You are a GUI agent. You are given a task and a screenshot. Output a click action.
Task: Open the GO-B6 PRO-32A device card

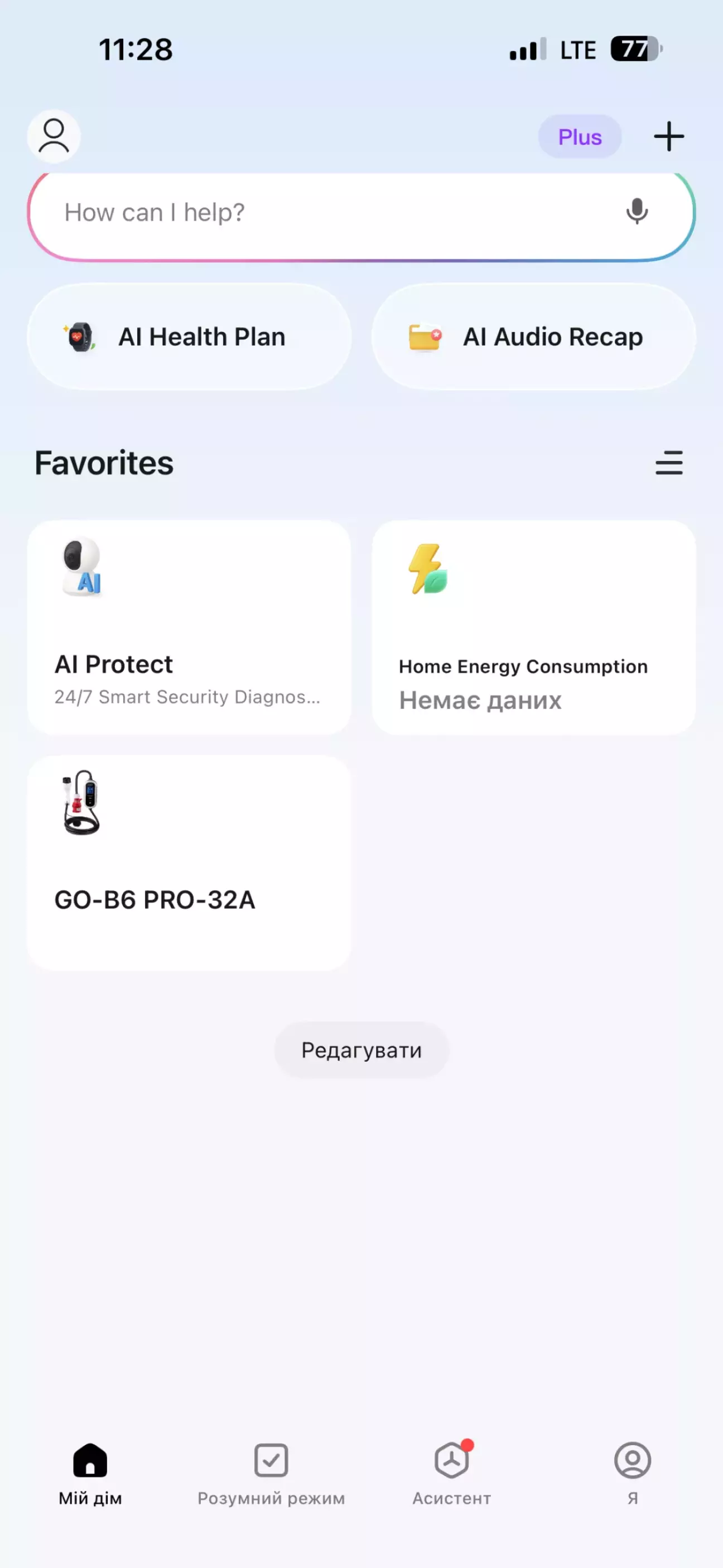(x=189, y=862)
